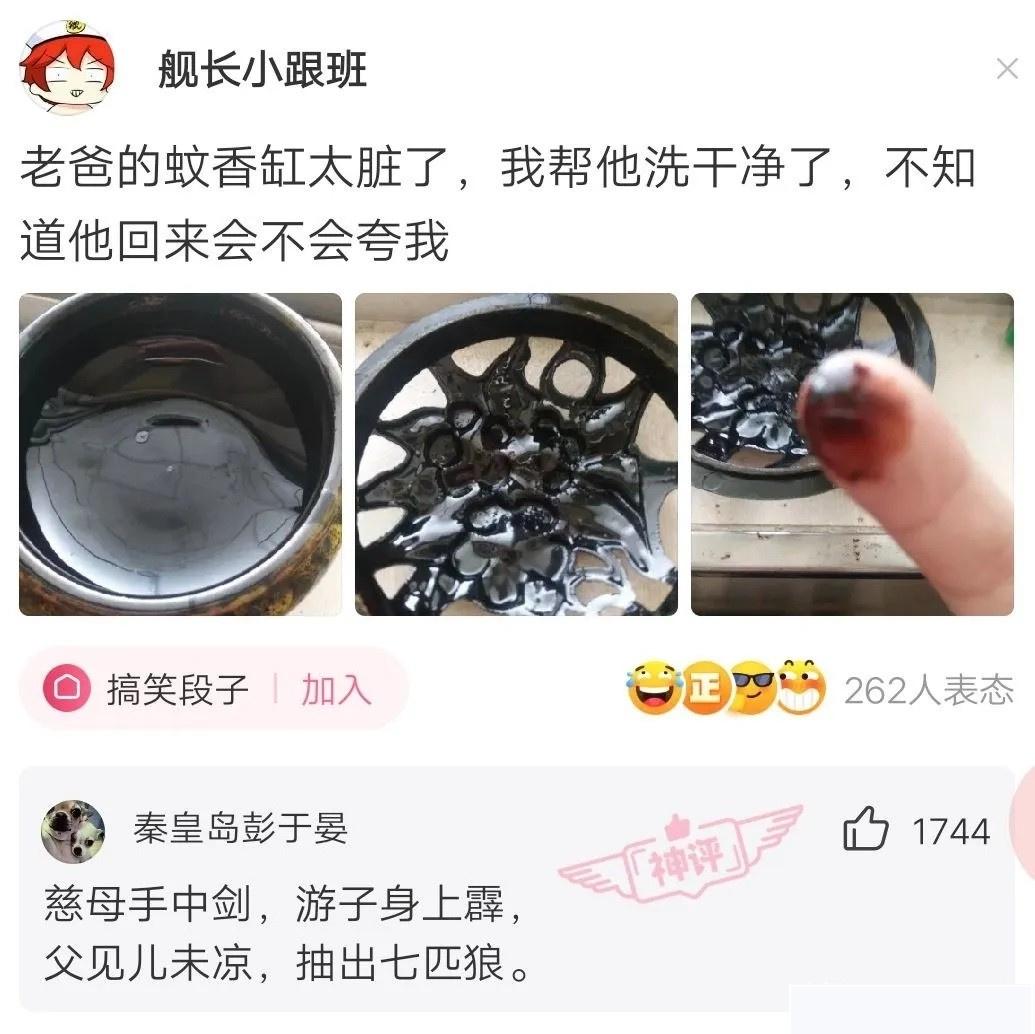Viewport: 1035px width, 1034px height.
Task: Open the first photo of the mosquito coil jar
Action: 180,454
